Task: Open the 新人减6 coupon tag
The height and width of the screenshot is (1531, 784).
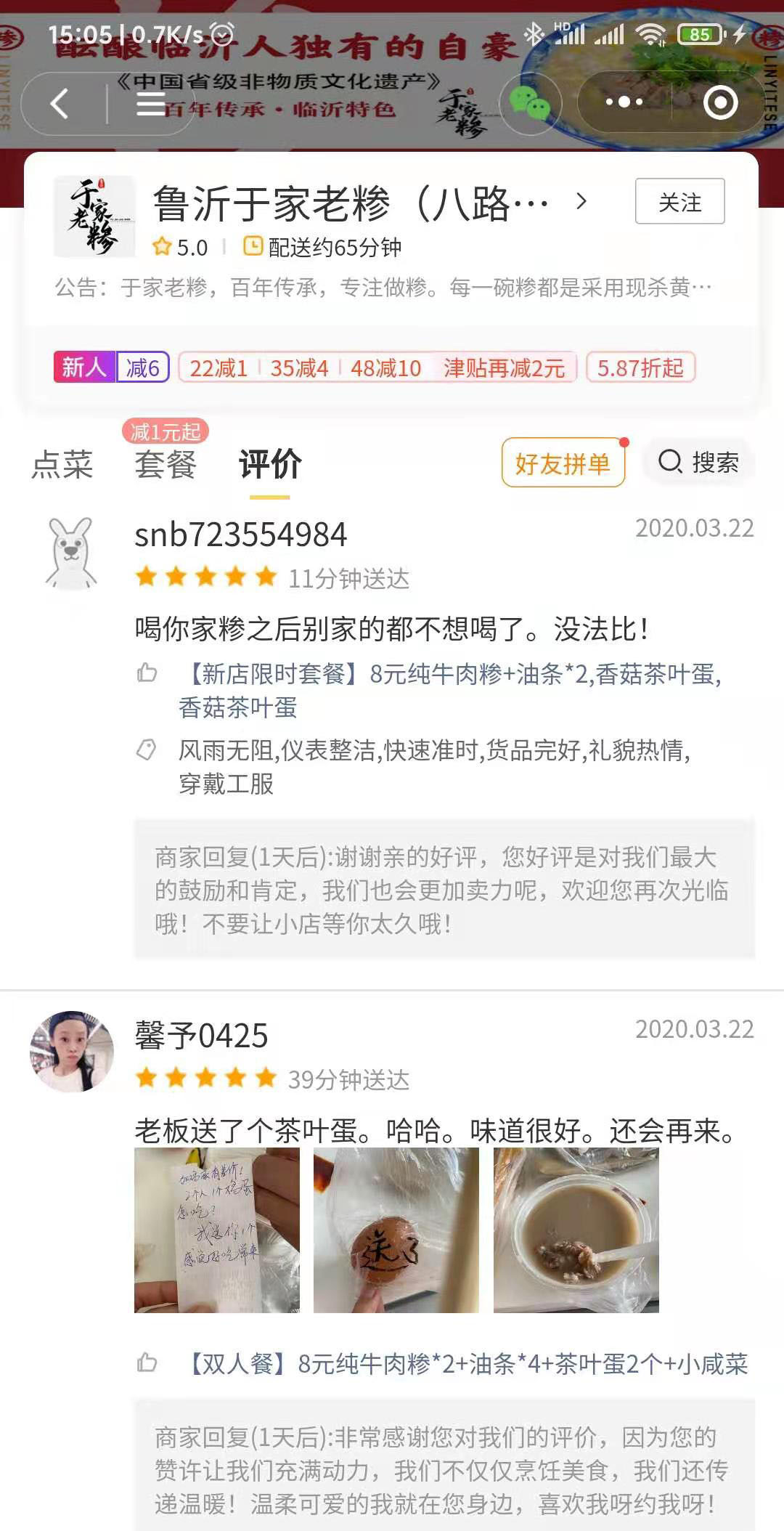Action: [x=111, y=367]
